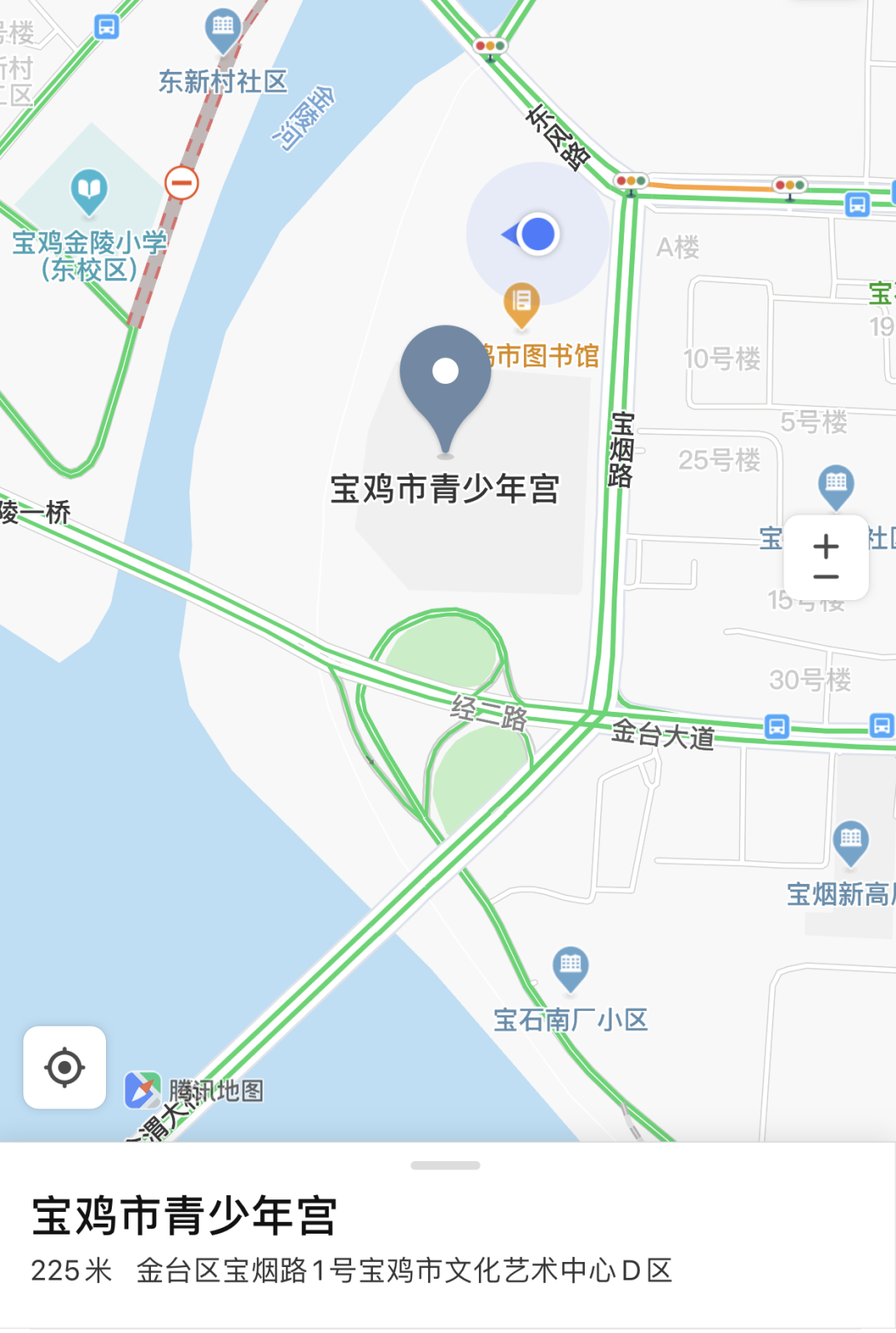Select the 宝鸡金陵小学(东校区) school marker
Image resolution: width=896 pixels, height=1333 pixels.
tap(89, 190)
